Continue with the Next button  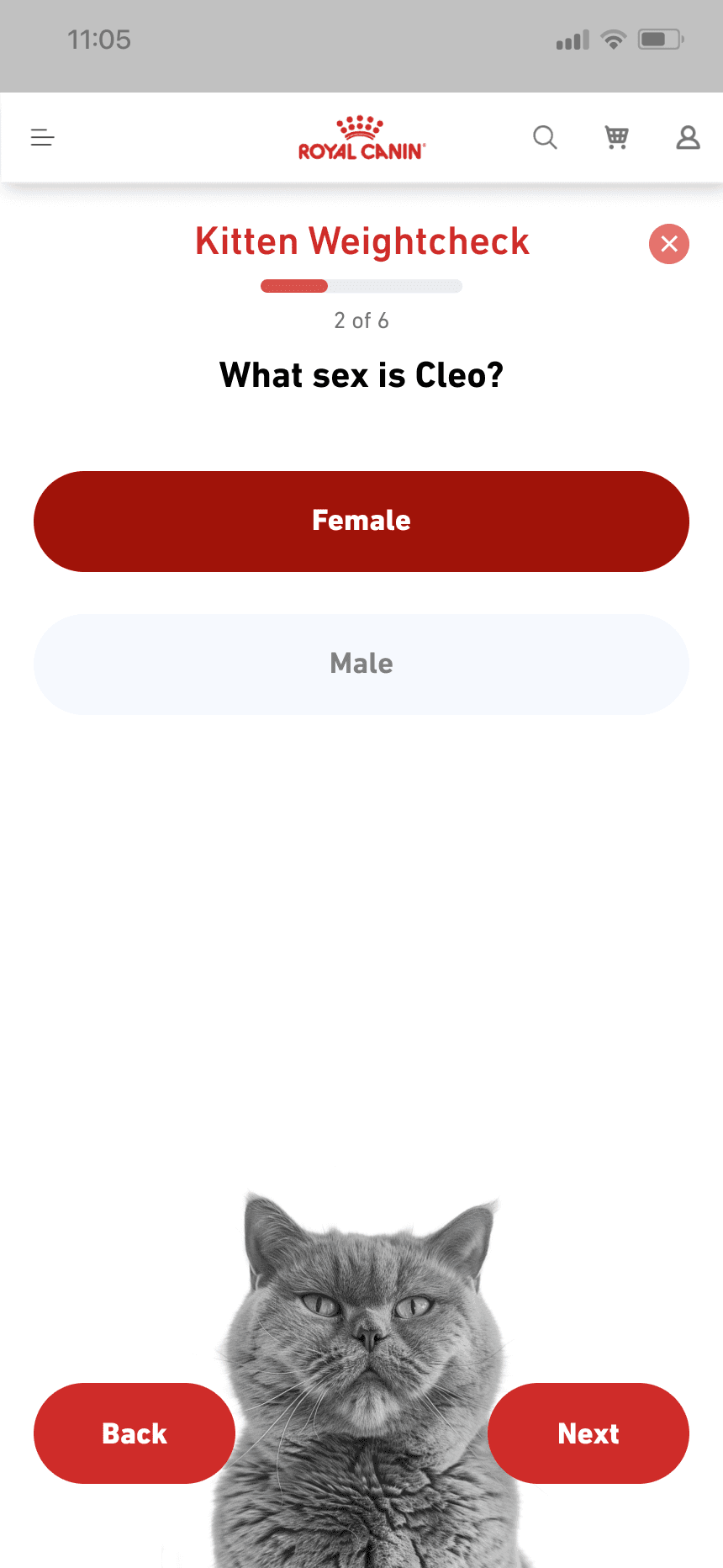(588, 1433)
